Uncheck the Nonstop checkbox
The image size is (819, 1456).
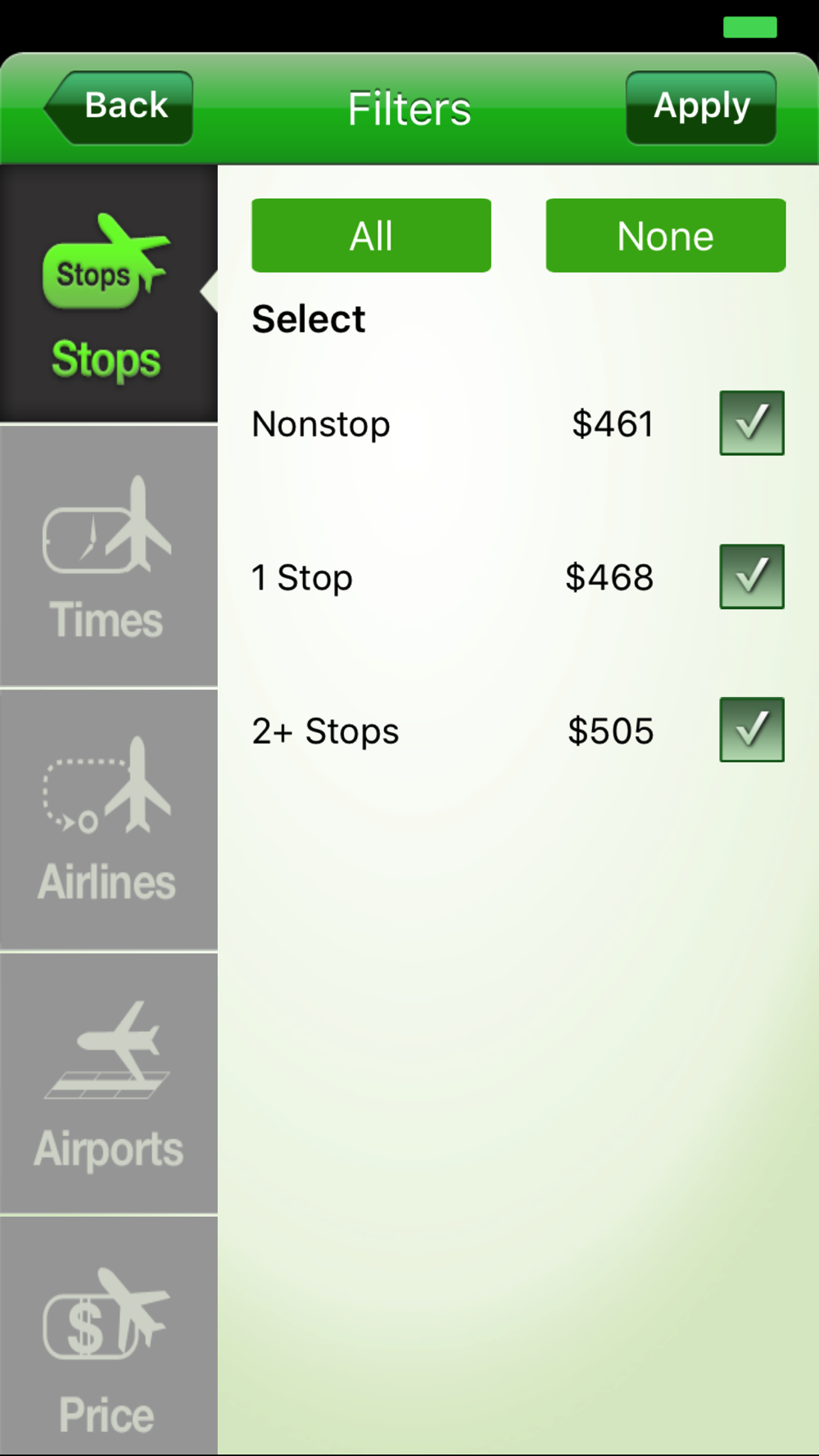(x=752, y=423)
